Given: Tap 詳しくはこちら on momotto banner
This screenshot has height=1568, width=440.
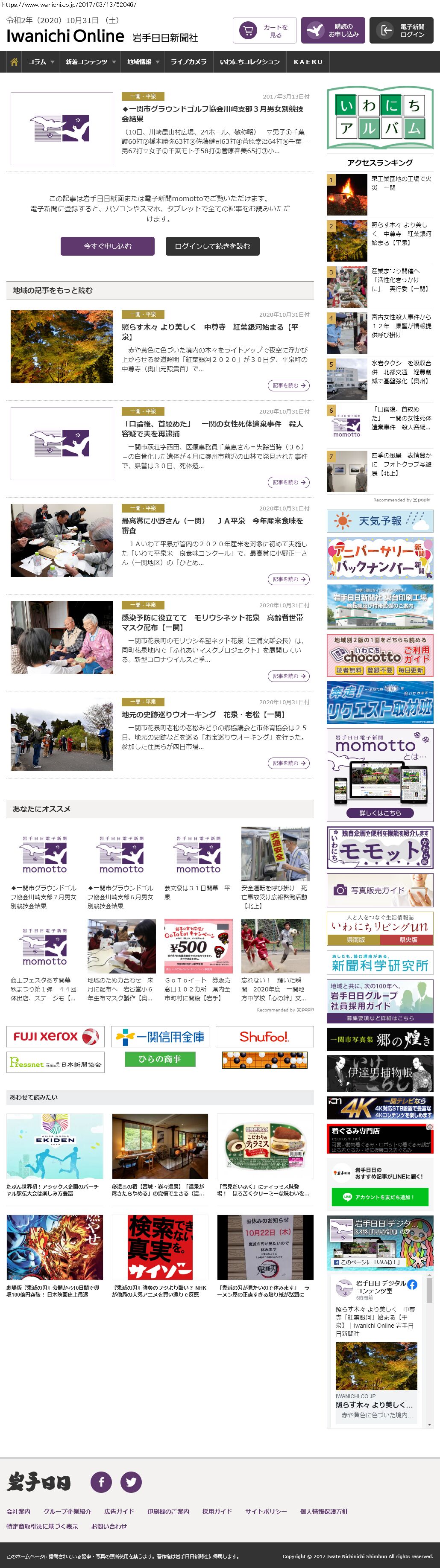Looking at the screenshot, I should [x=380, y=813].
